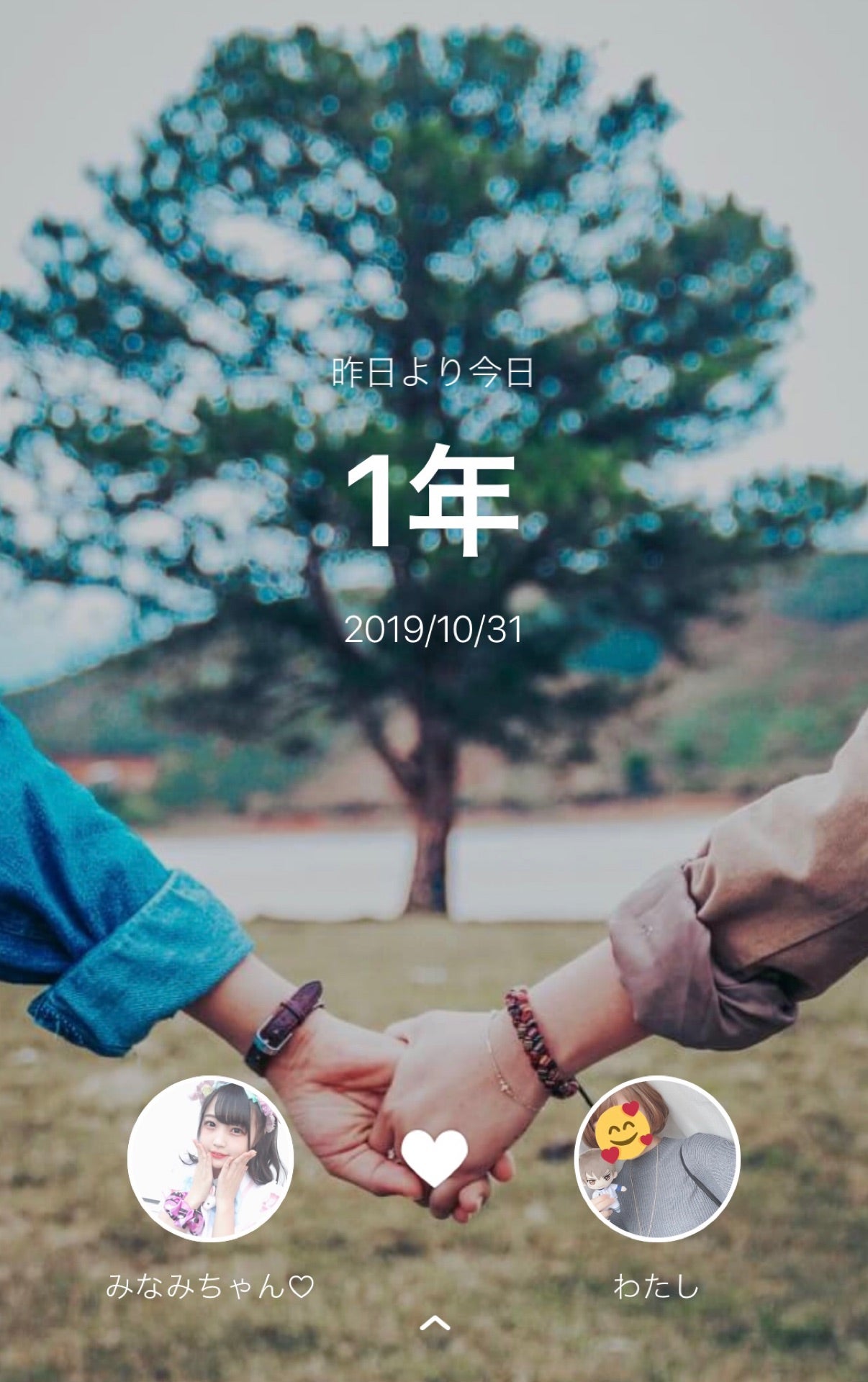Expand the bottom panel with the up chevron
This screenshot has width=868, height=1382.
click(x=435, y=1322)
